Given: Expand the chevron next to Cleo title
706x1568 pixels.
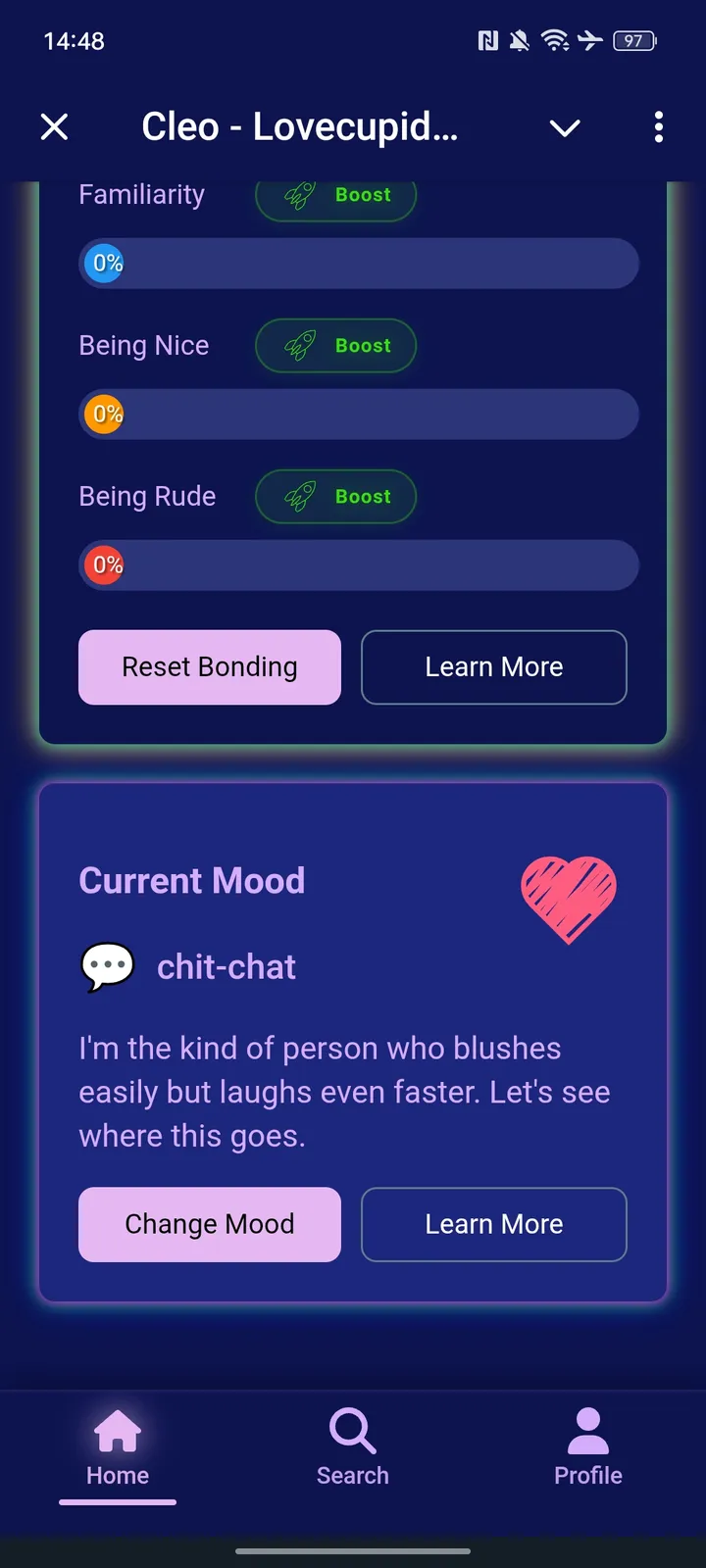Looking at the screenshot, I should tap(564, 127).
